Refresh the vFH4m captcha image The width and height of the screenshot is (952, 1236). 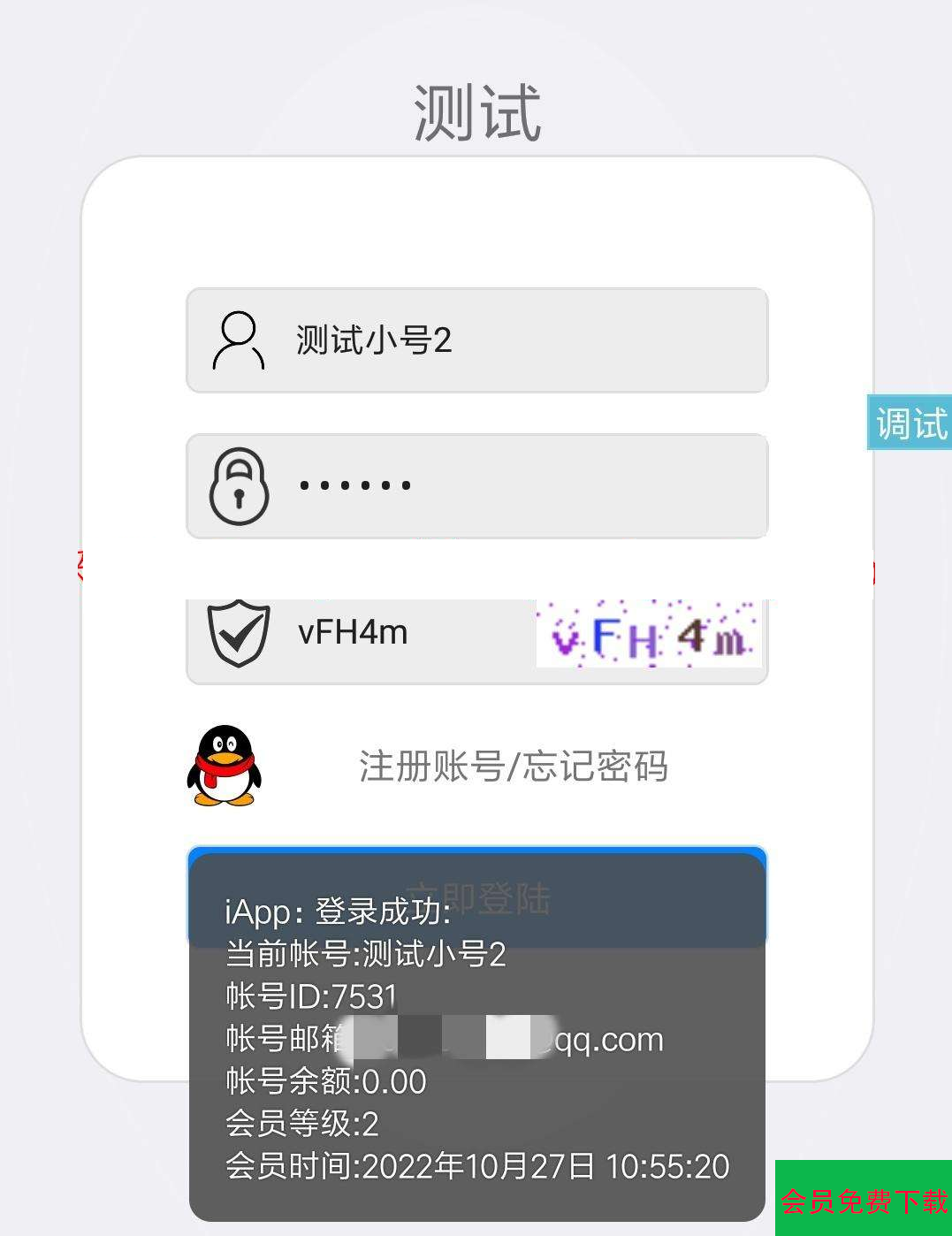650,633
